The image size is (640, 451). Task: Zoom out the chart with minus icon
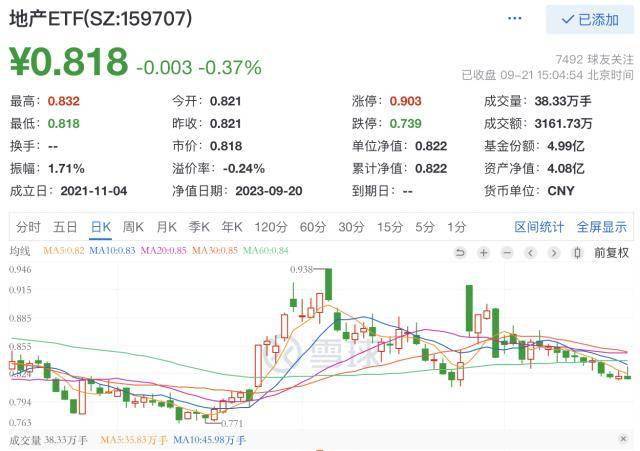509,252
